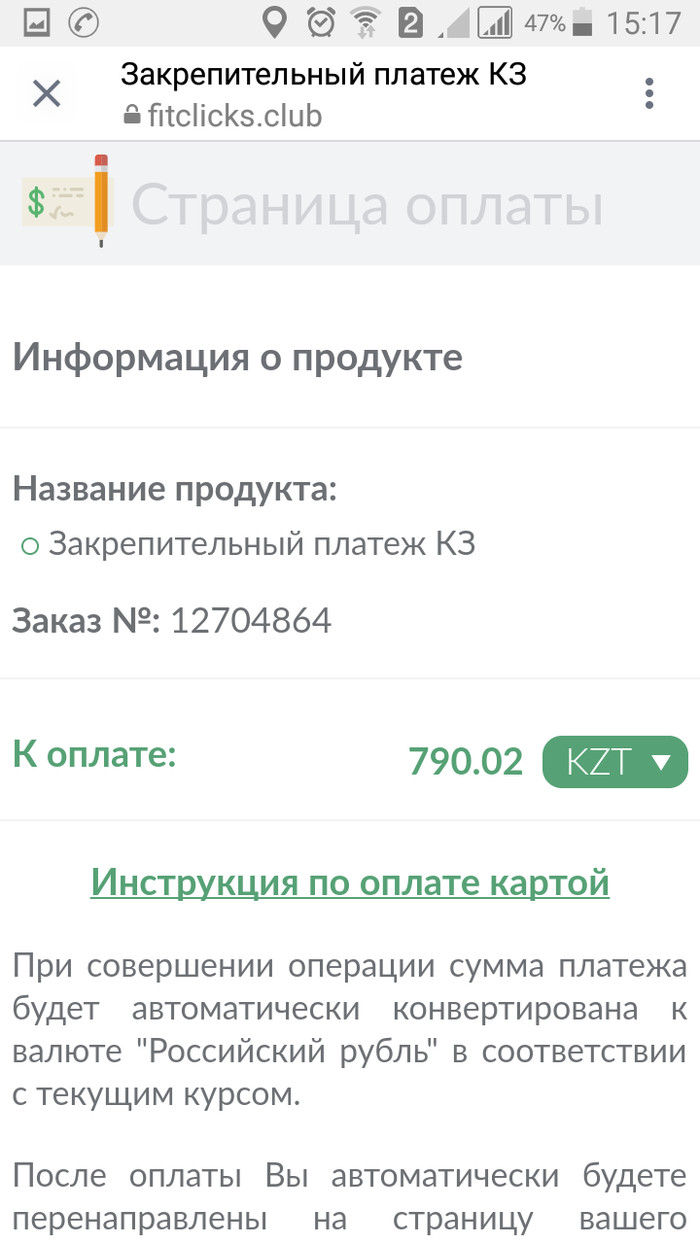Screen dimensions: 700x1244
Task: Open the card payment instructions link
Action: (350, 882)
